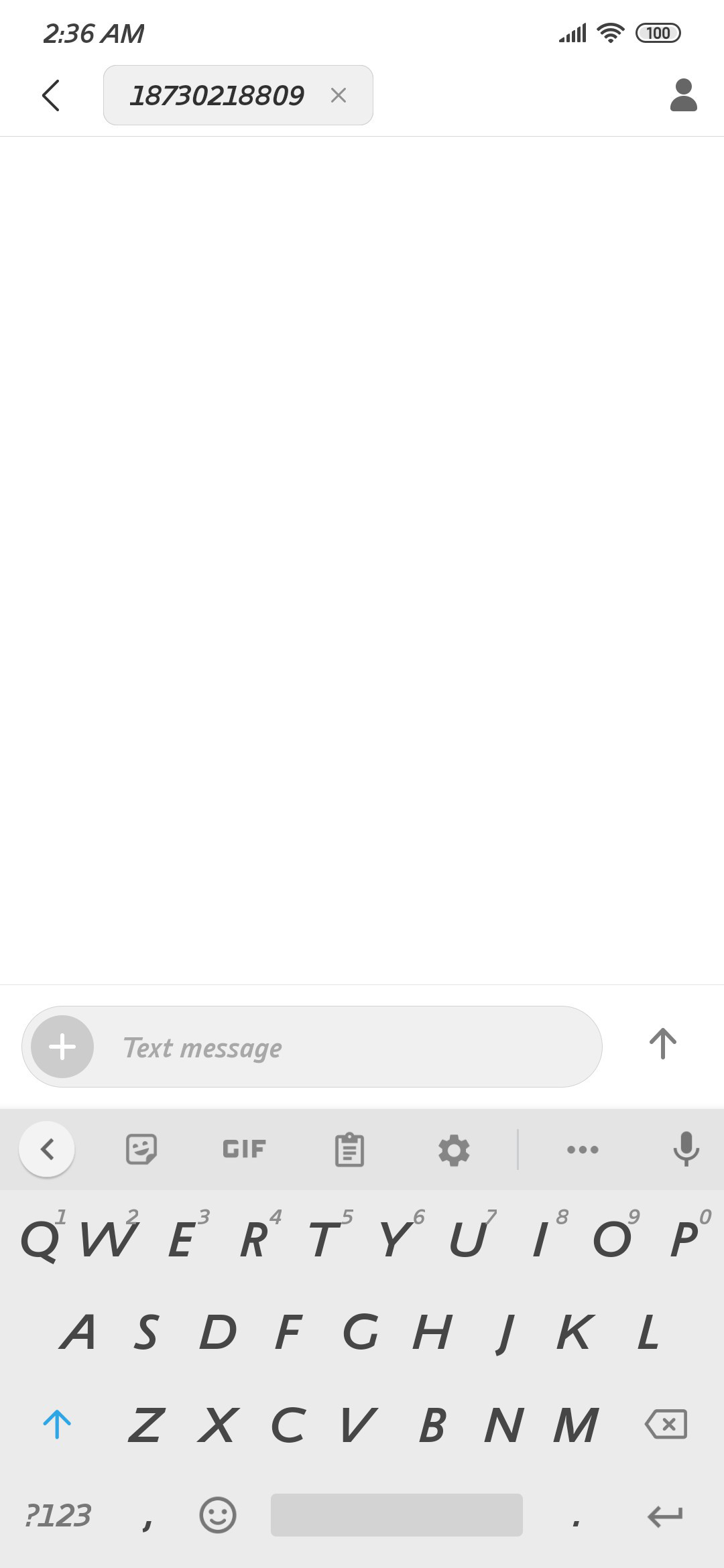Open the GIF search on keyboard
The width and height of the screenshot is (724, 1568).
[244, 1149]
